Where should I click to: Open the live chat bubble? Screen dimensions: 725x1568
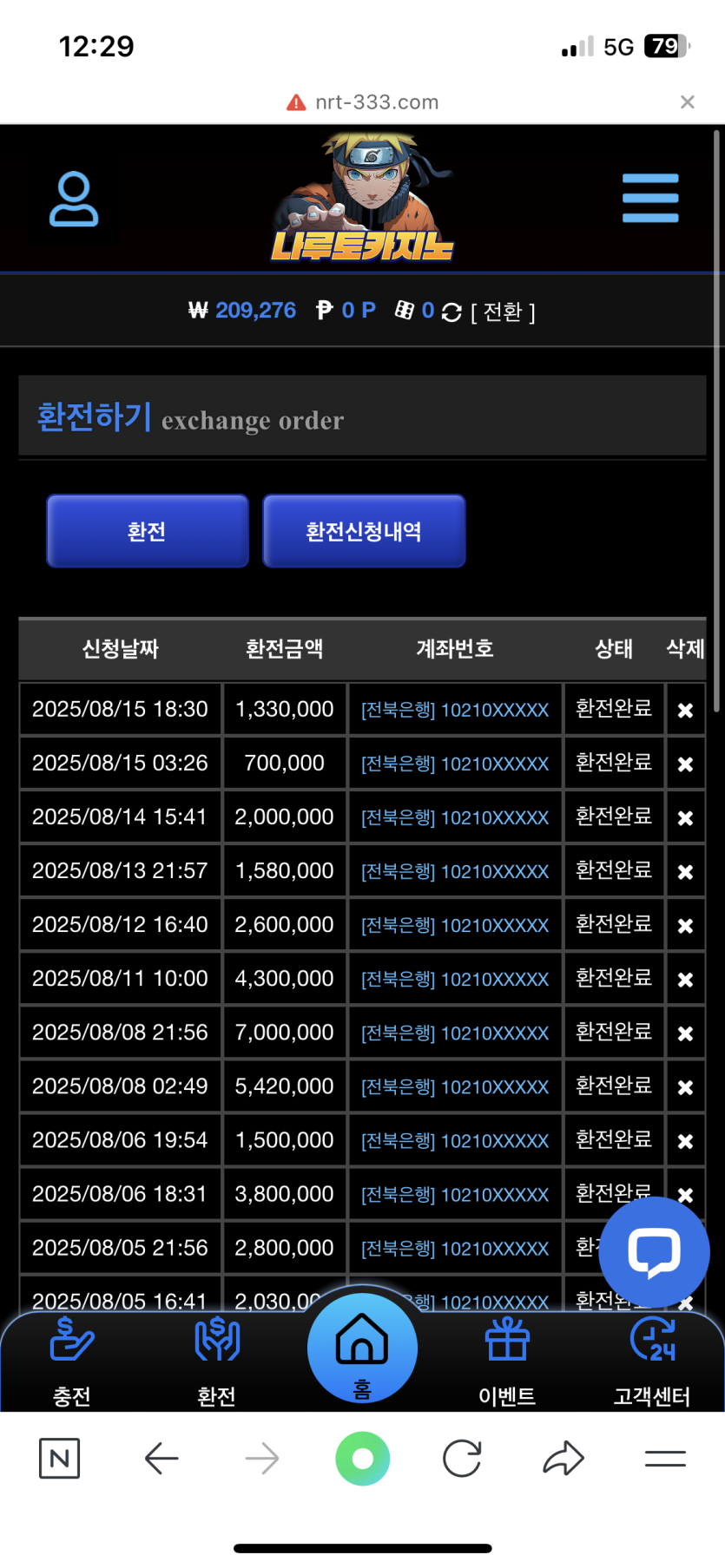coord(654,1251)
